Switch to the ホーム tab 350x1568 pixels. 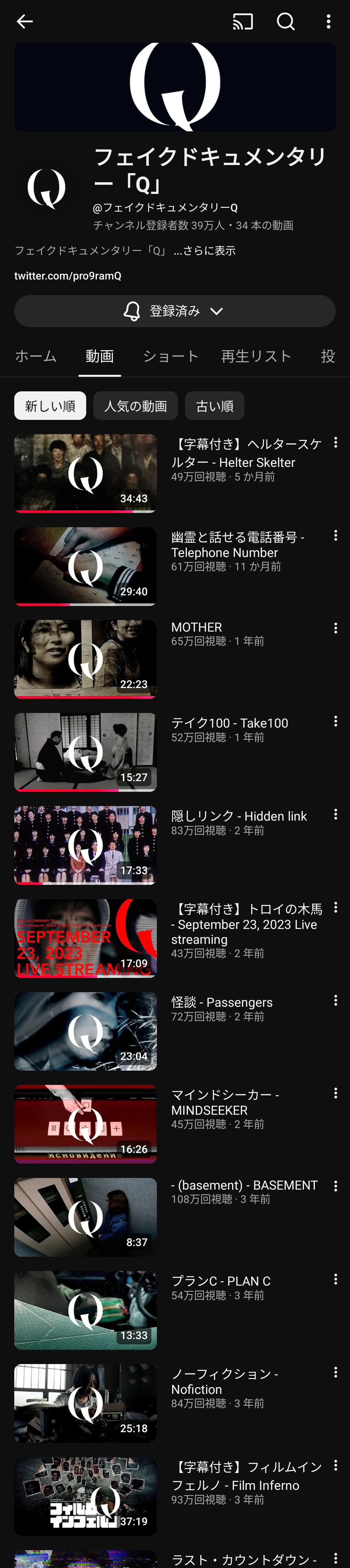36,356
